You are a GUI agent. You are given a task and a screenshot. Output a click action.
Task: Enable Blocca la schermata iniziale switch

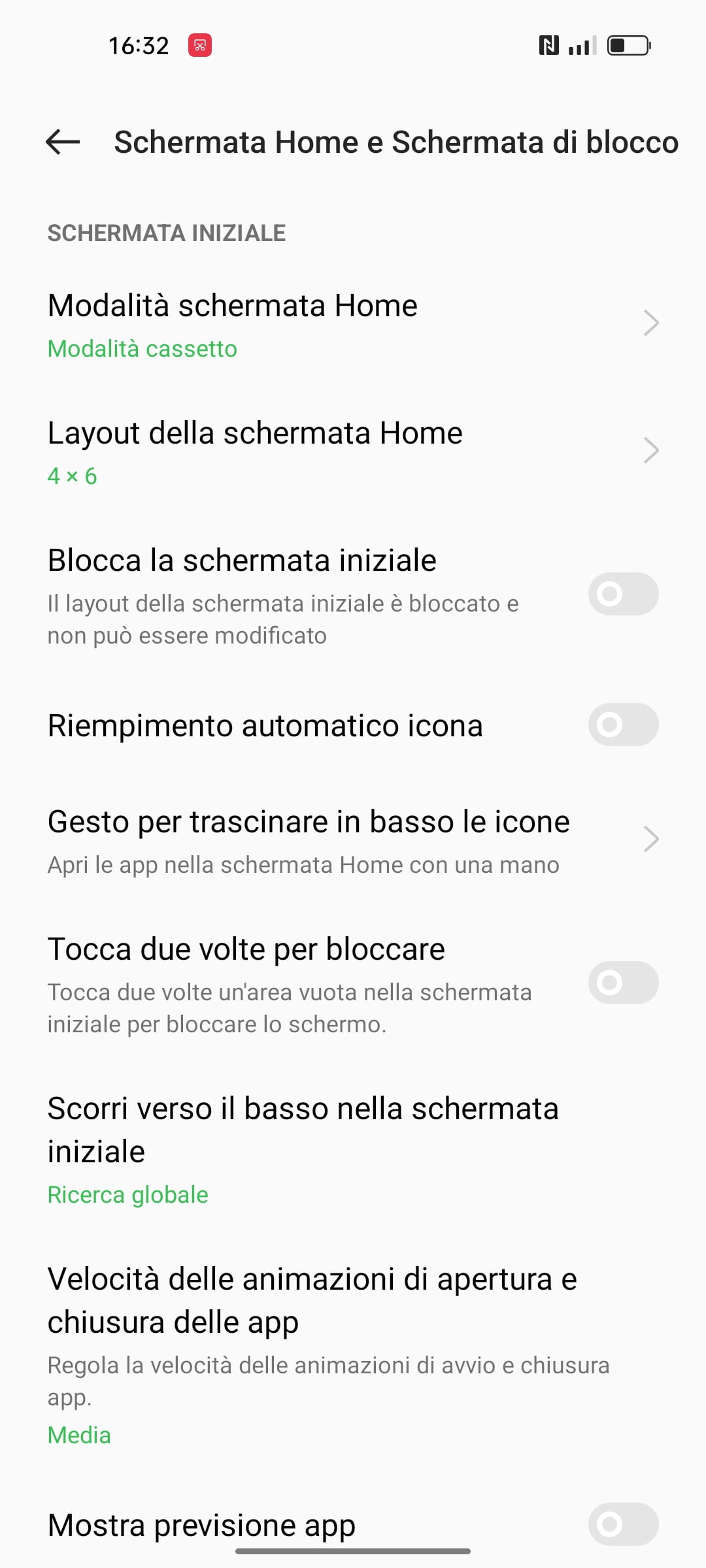pyautogui.click(x=623, y=594)
